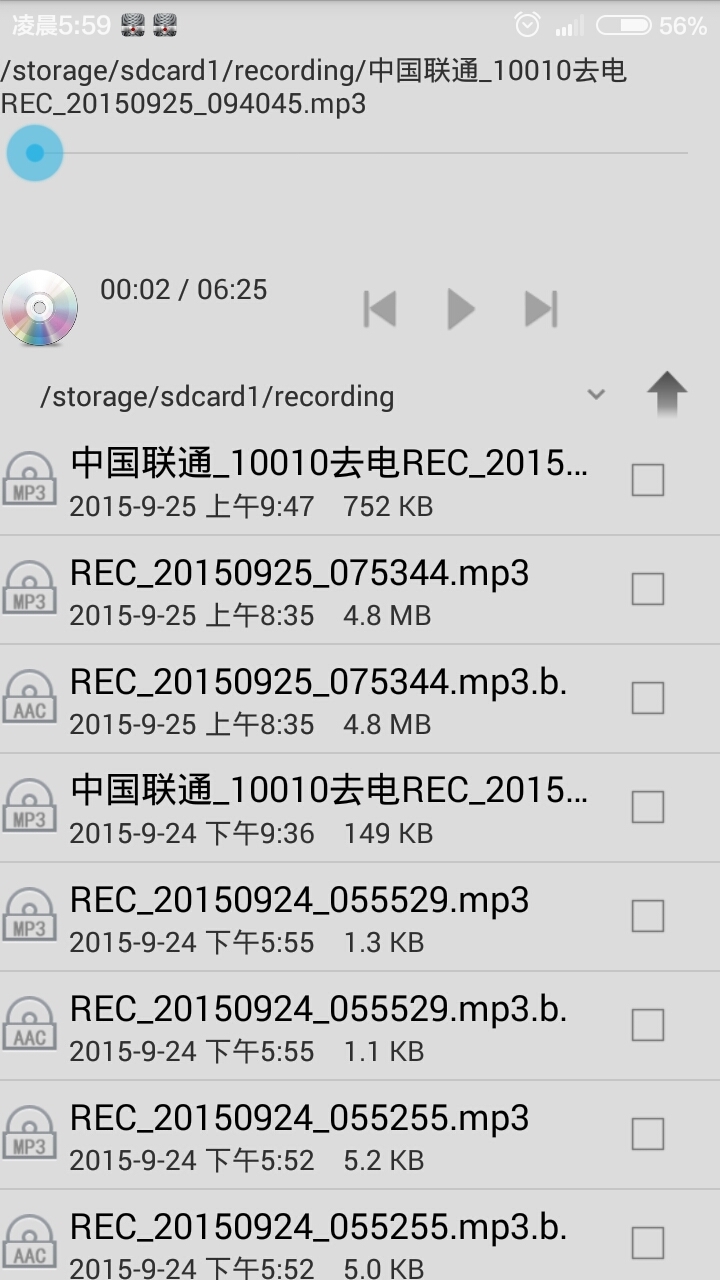Viewport: 720px width, 1280px height.
Task: Open the 752 KB 中国联通 recording
Action: coord(330,481)
